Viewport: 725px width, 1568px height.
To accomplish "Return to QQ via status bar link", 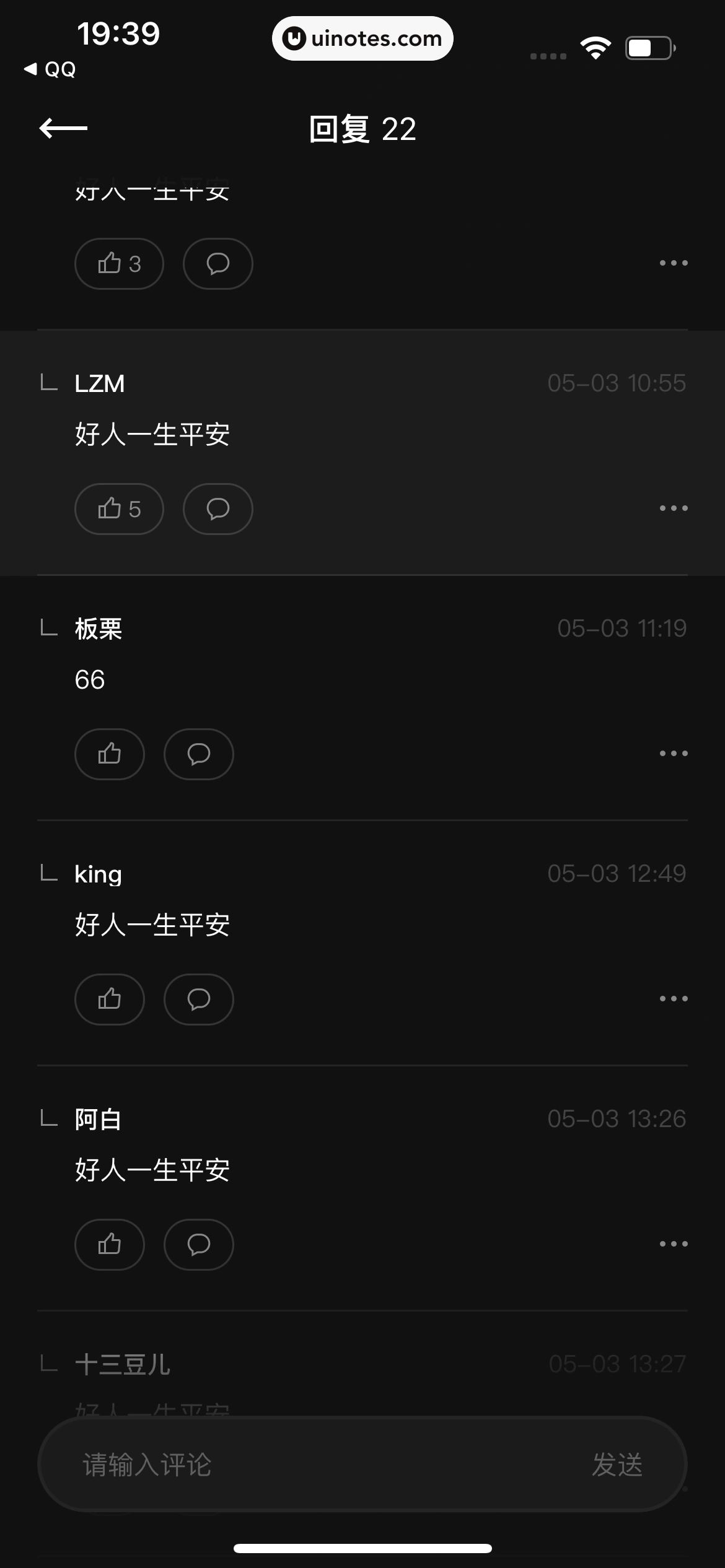I will click(x=51, y=69).
